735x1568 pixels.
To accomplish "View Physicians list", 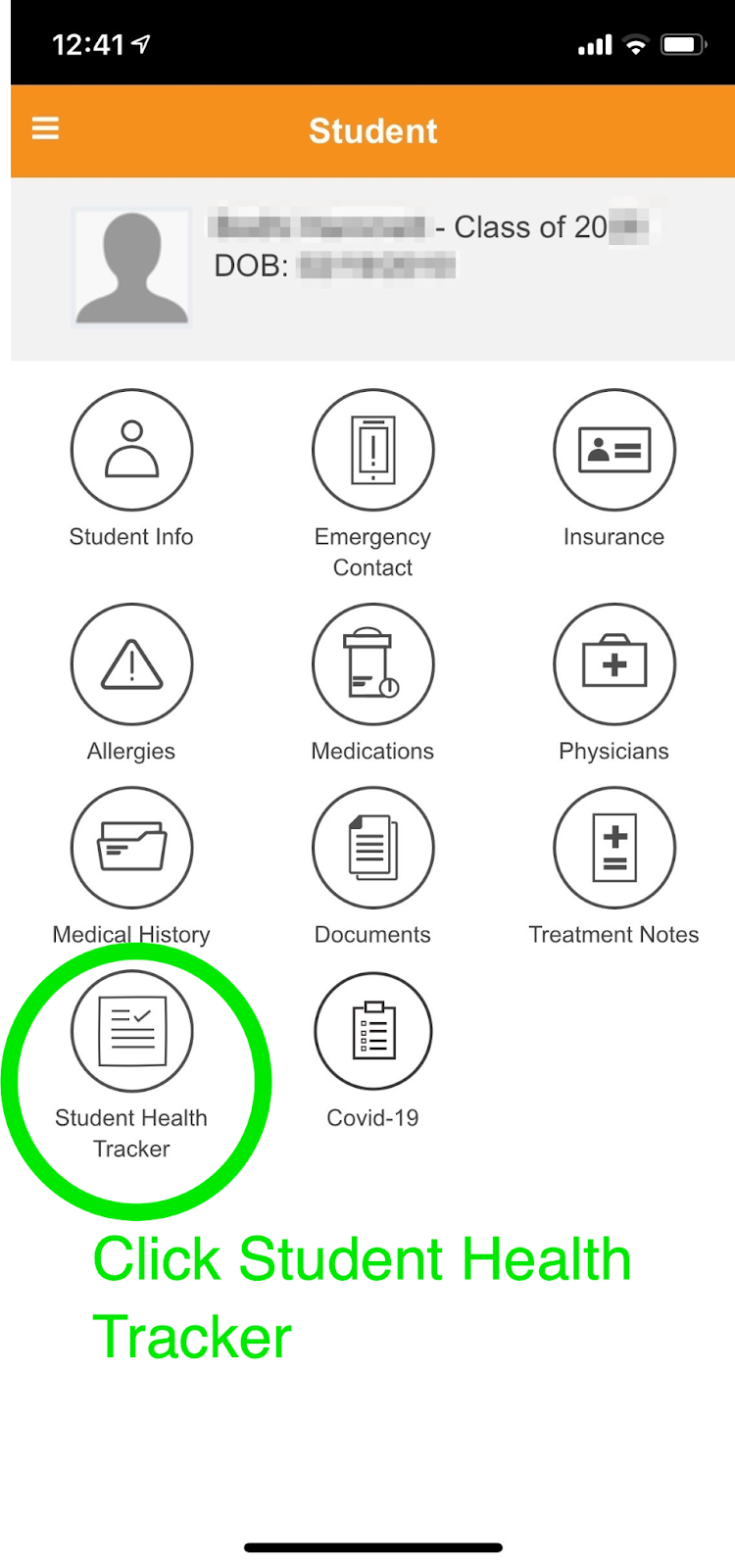I will coord(614,664).
